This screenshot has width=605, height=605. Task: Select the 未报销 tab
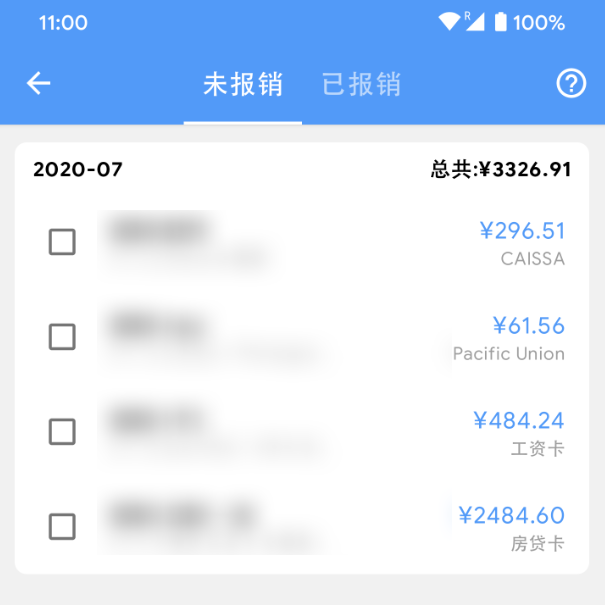click(243, 85)
